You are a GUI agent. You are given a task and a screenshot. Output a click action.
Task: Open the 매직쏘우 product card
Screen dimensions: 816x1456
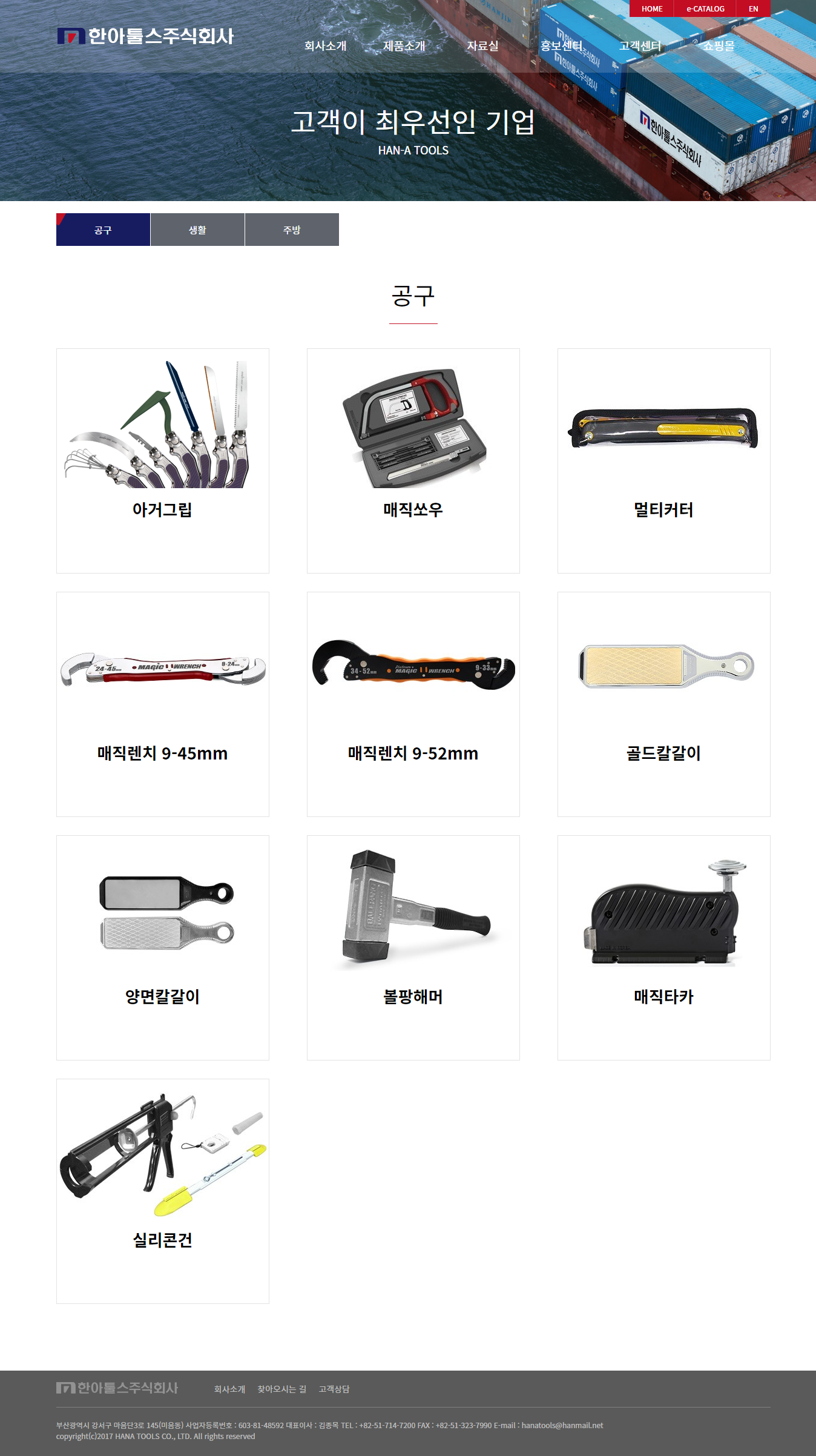[413, 460]
